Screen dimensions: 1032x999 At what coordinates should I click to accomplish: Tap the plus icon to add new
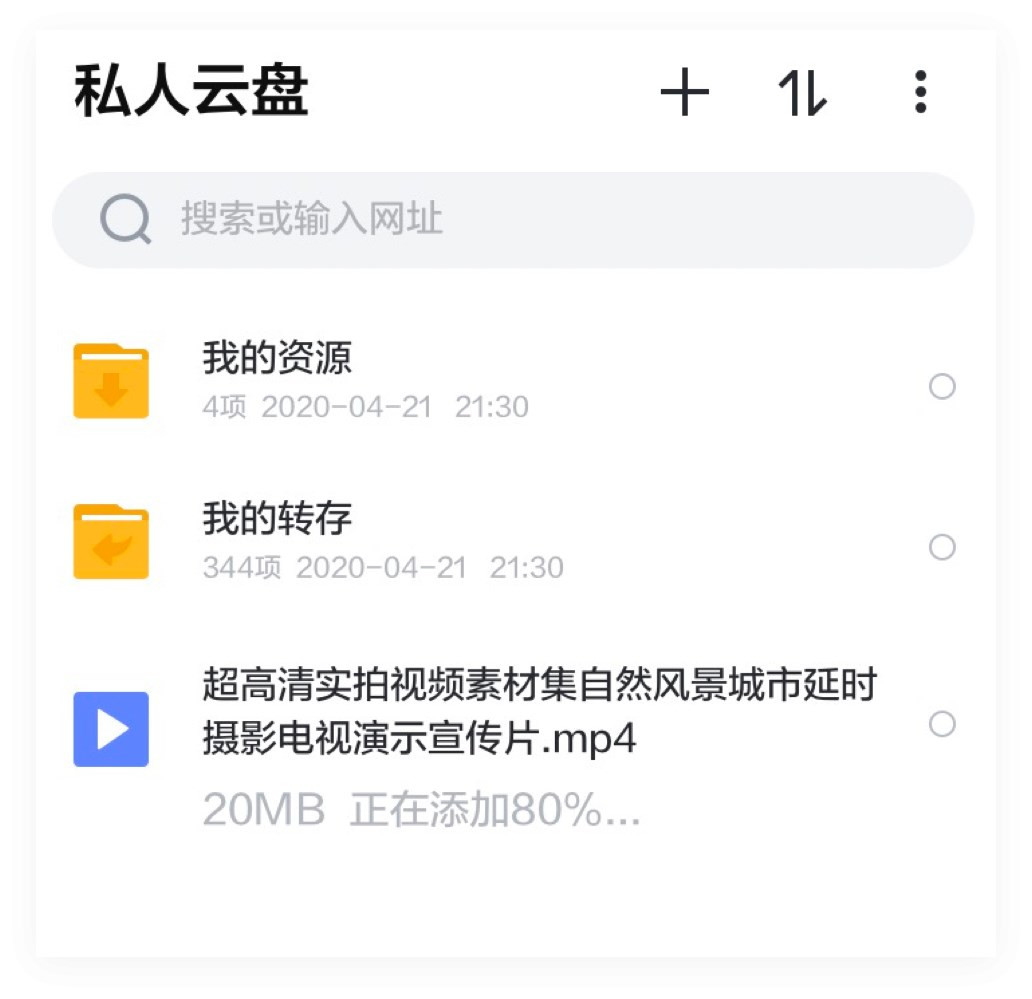tap(685, 93)
